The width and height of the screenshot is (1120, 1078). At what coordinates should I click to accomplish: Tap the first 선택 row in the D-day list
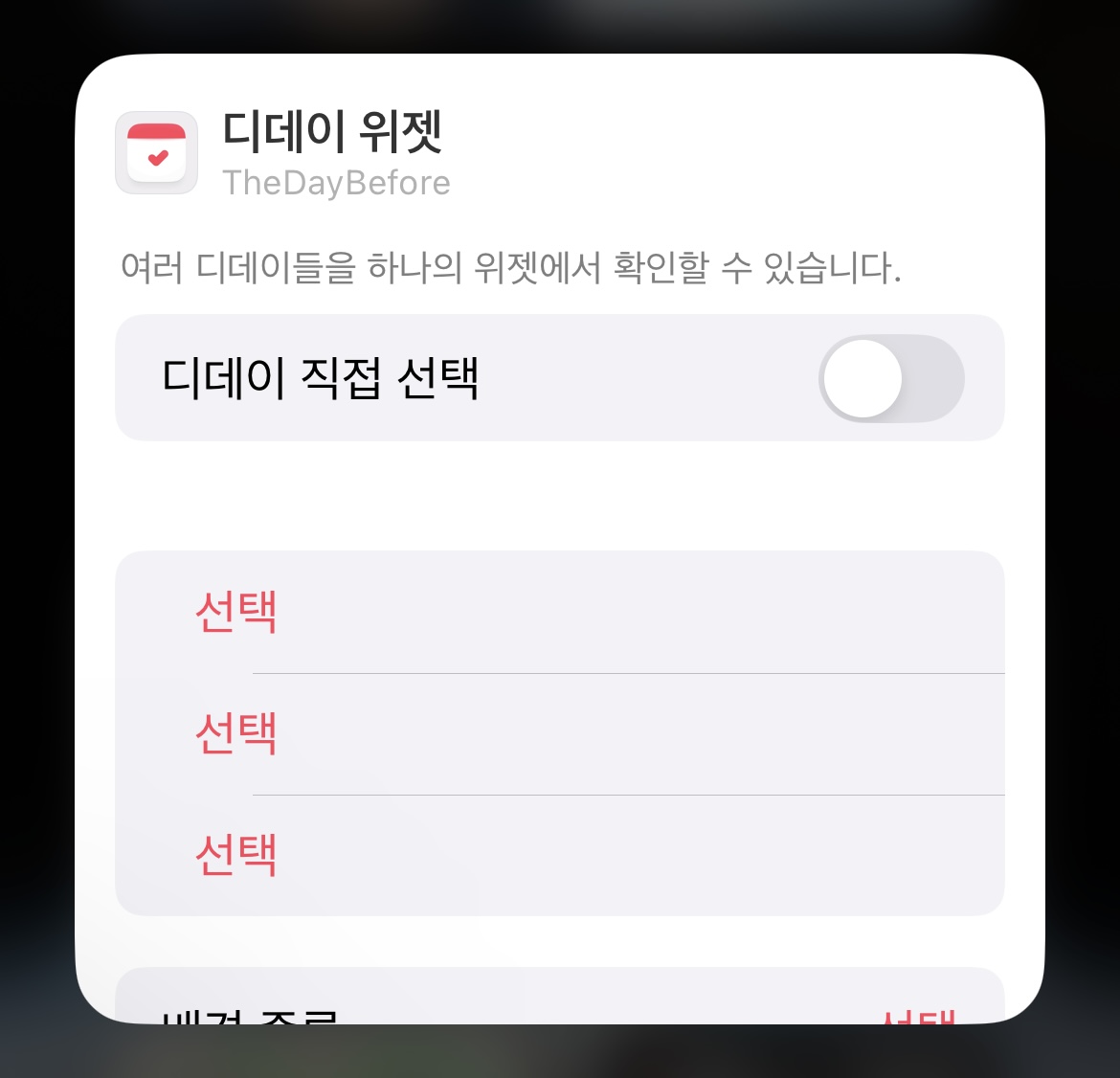(x=236, y=612)
